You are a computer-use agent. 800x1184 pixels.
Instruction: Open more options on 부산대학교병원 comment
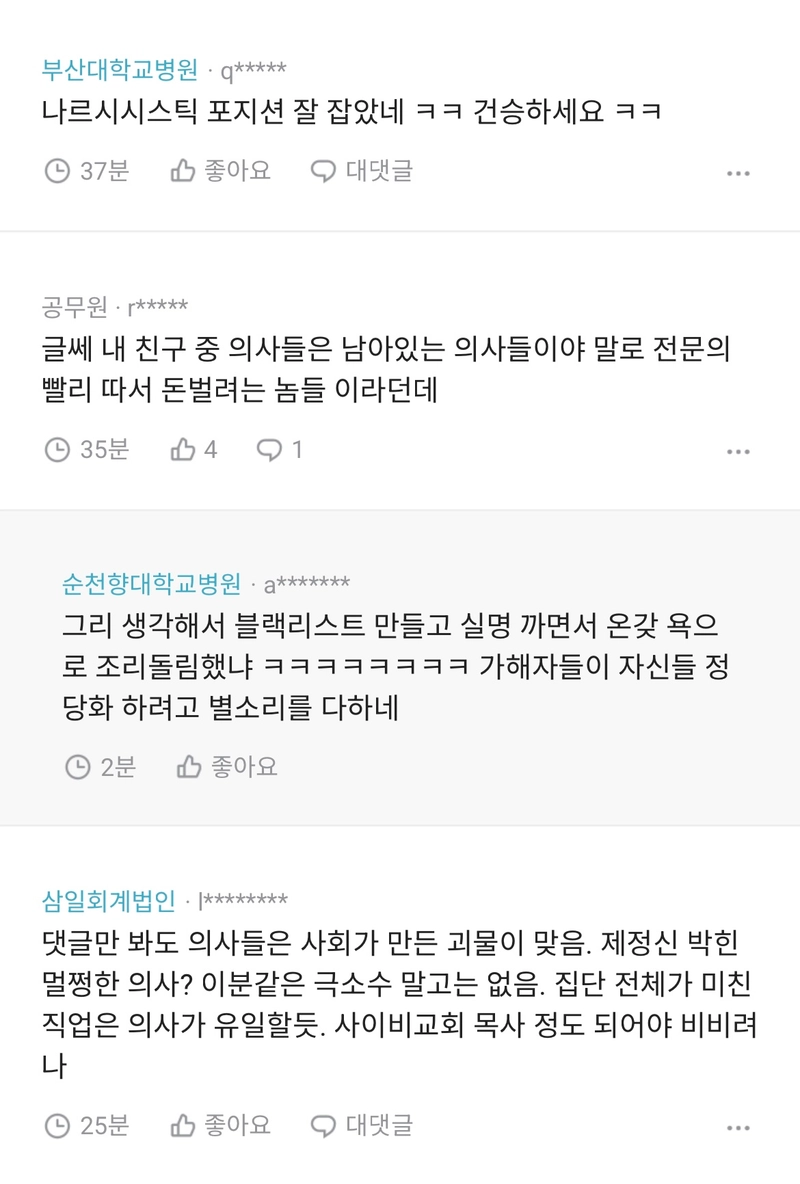coord(738,173)
